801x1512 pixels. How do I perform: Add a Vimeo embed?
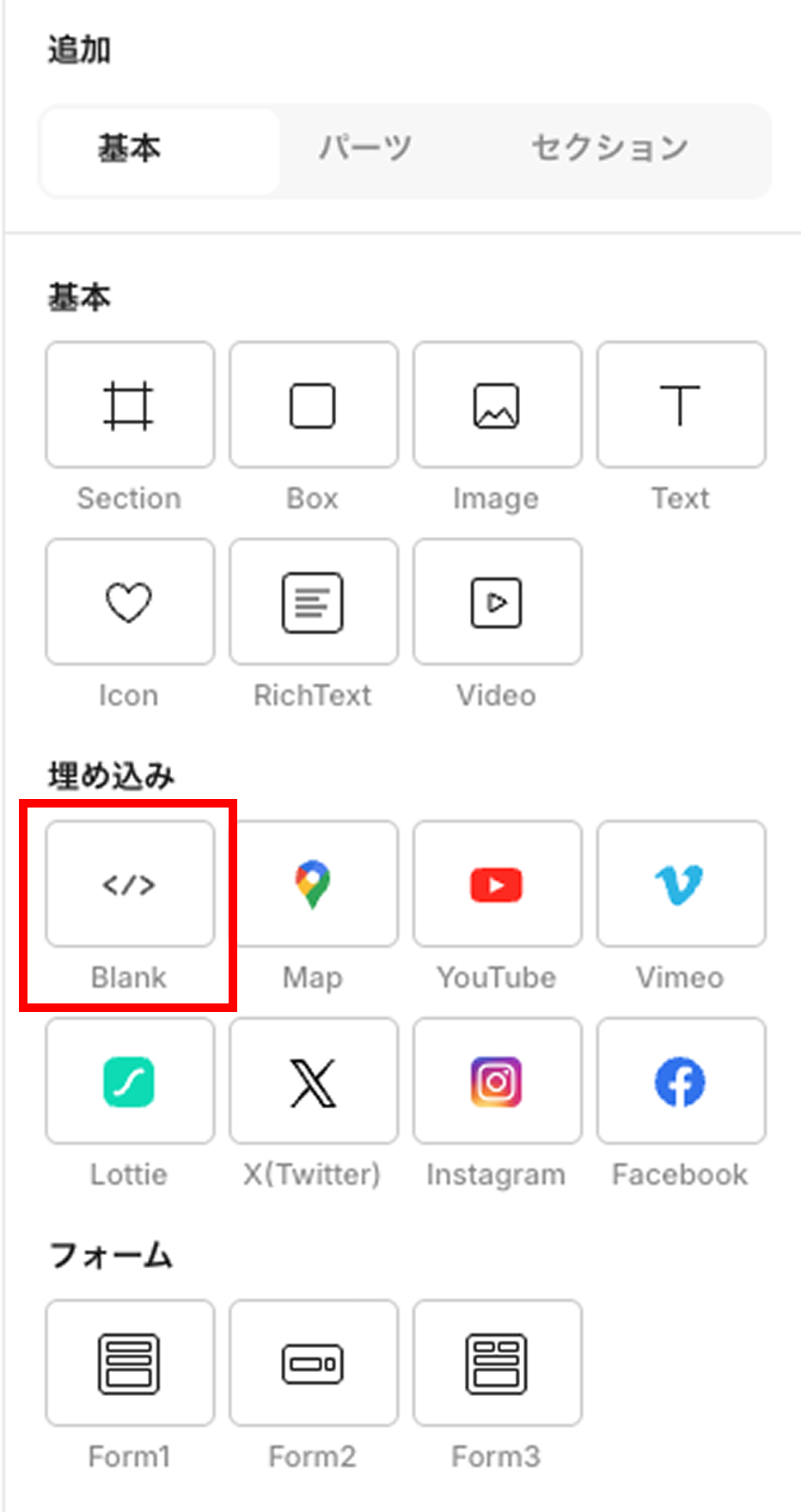[681, 884]
